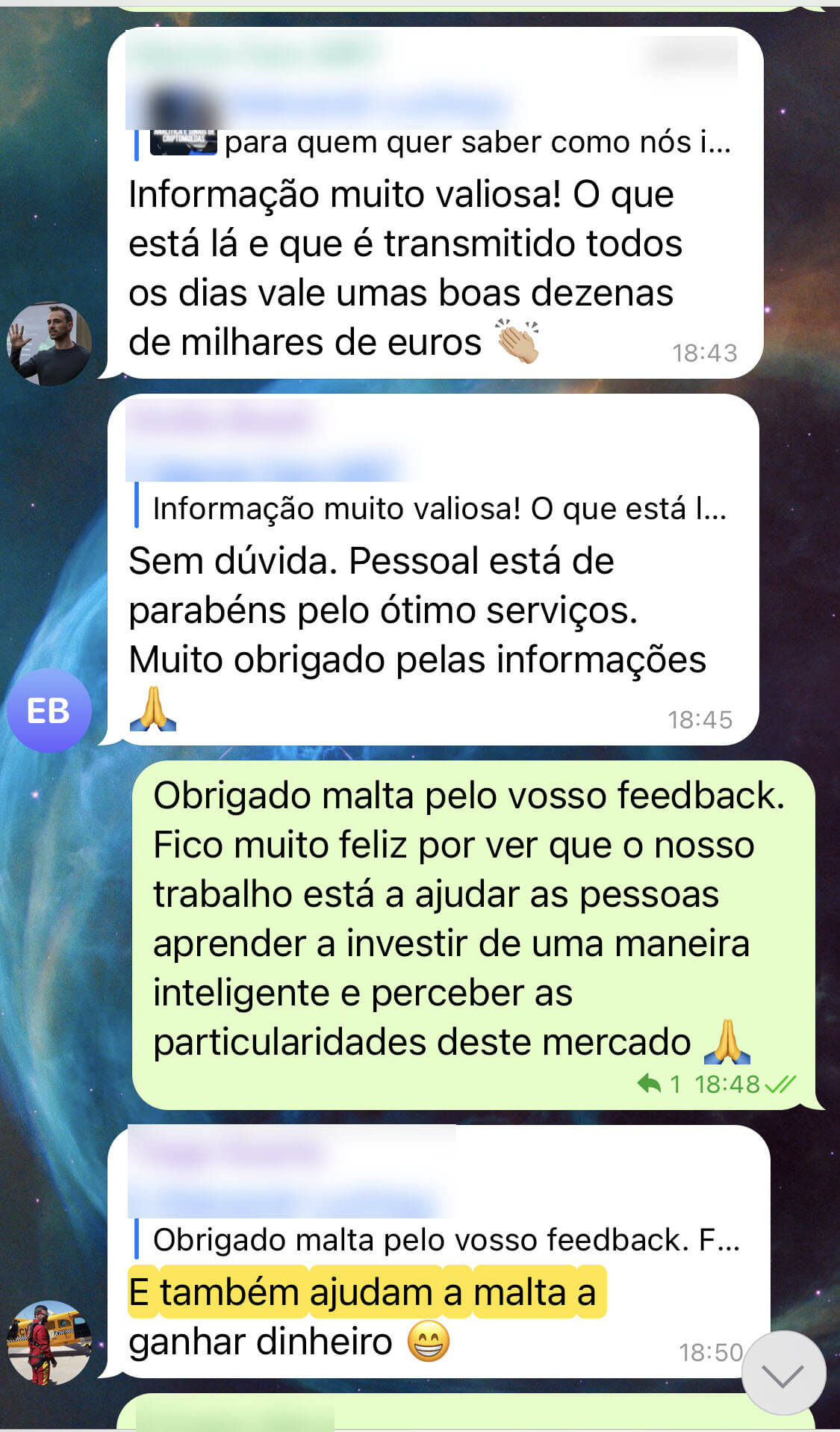This screenshot has width=840, height=1432.
Task: Jump to the latest messages with the down arrow
Action: coord(783,1373)
